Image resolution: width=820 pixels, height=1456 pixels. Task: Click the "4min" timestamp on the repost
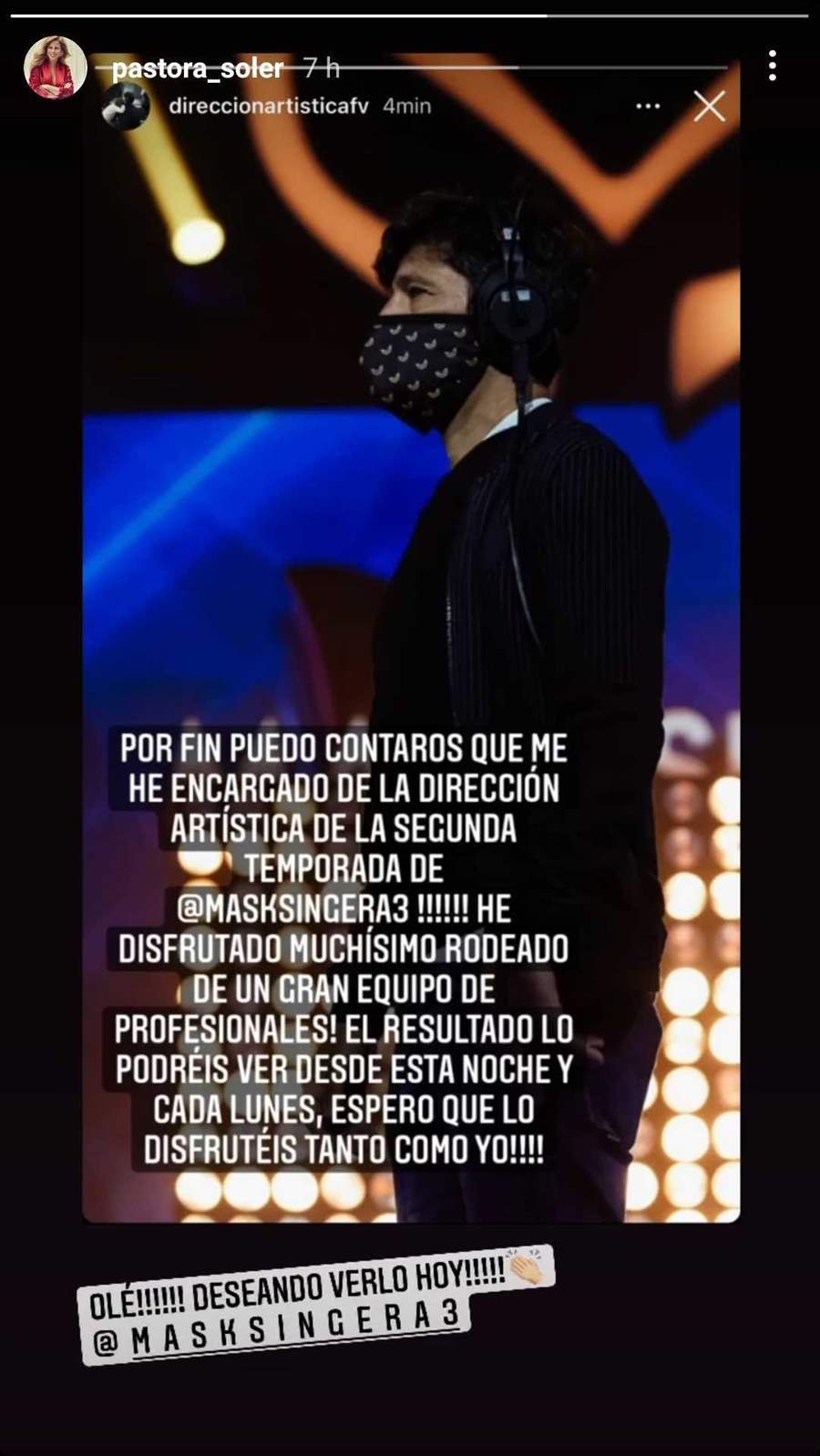(405, 107)
